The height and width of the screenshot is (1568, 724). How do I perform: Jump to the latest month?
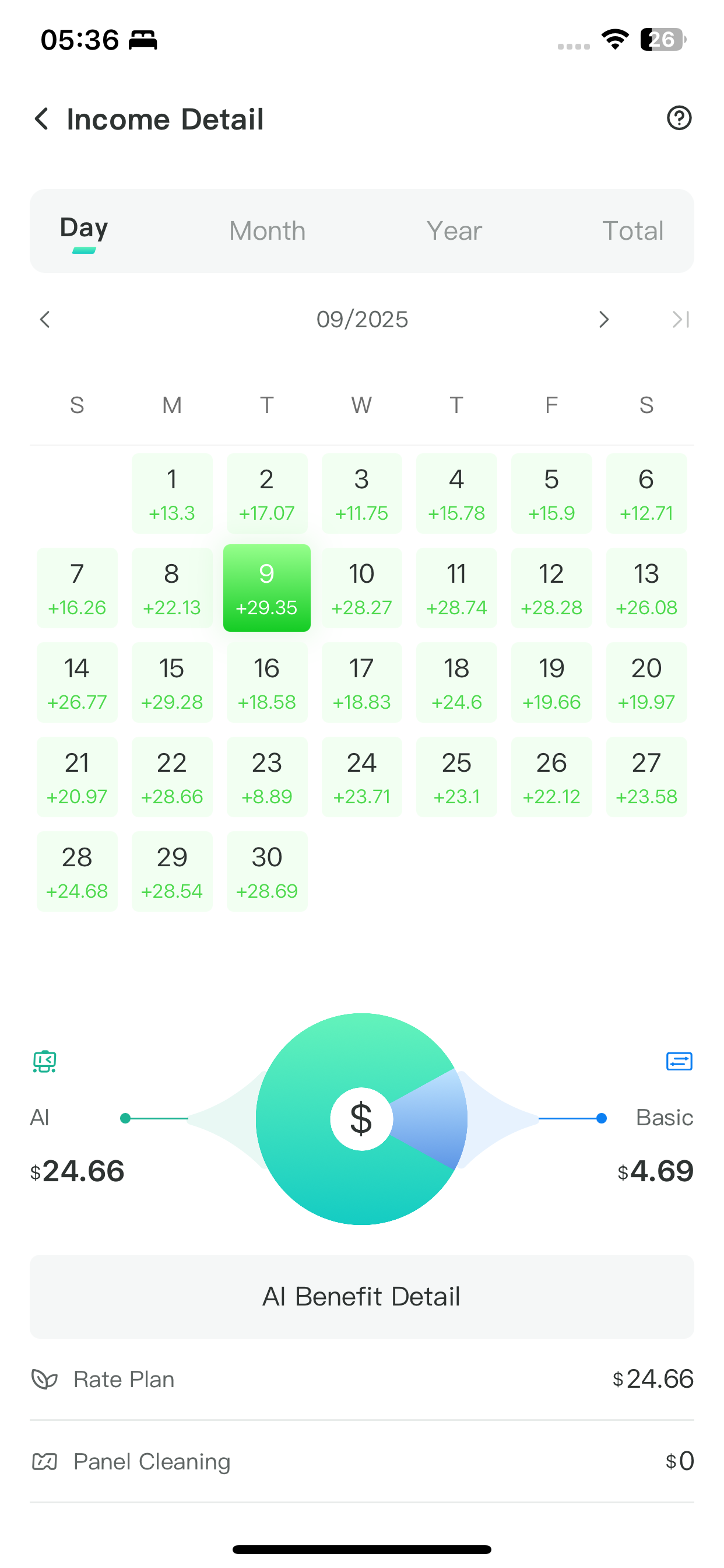coord(680,320)
